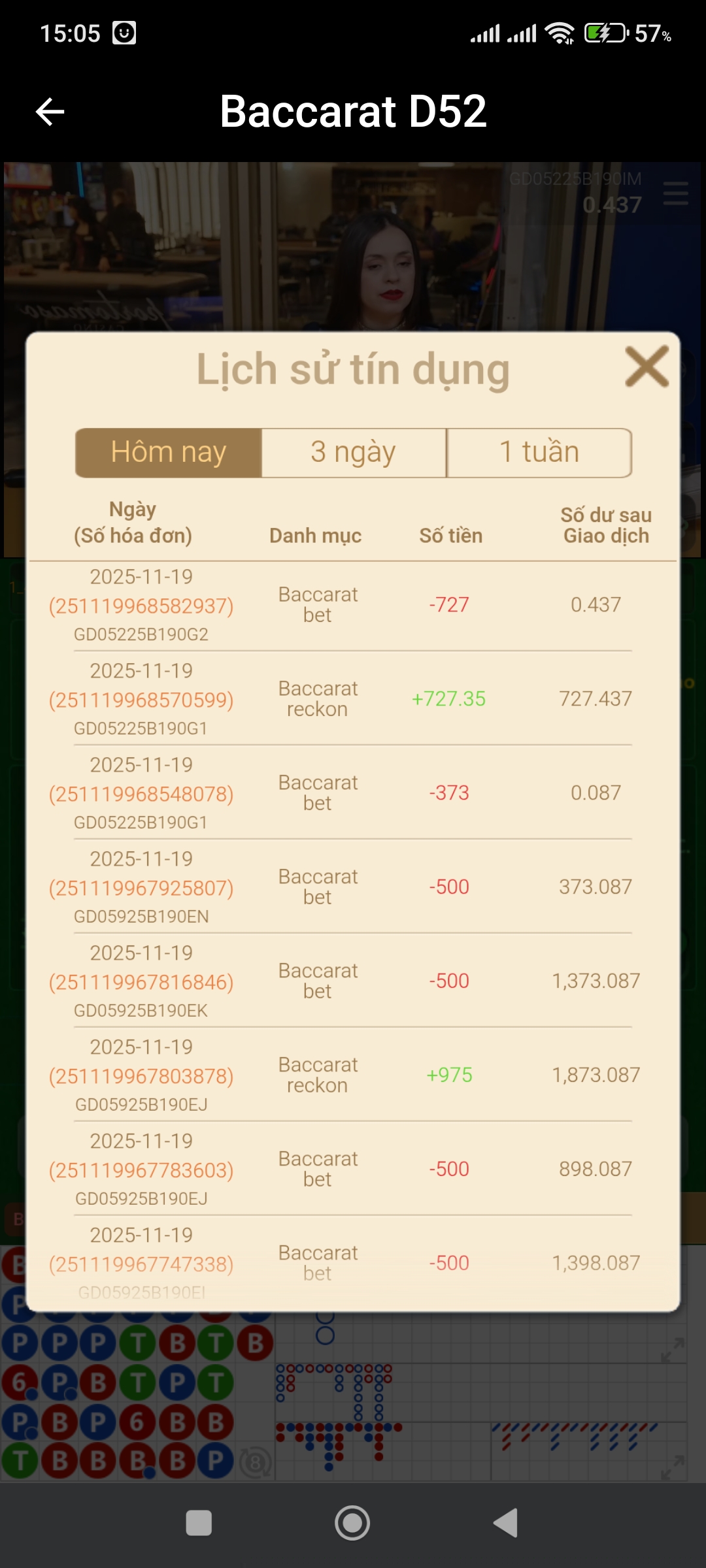The width and height of the screenshot is (706, 1568).
Task: Close the Lịch sử tín dụng dialog
Action: pos(647,367)
